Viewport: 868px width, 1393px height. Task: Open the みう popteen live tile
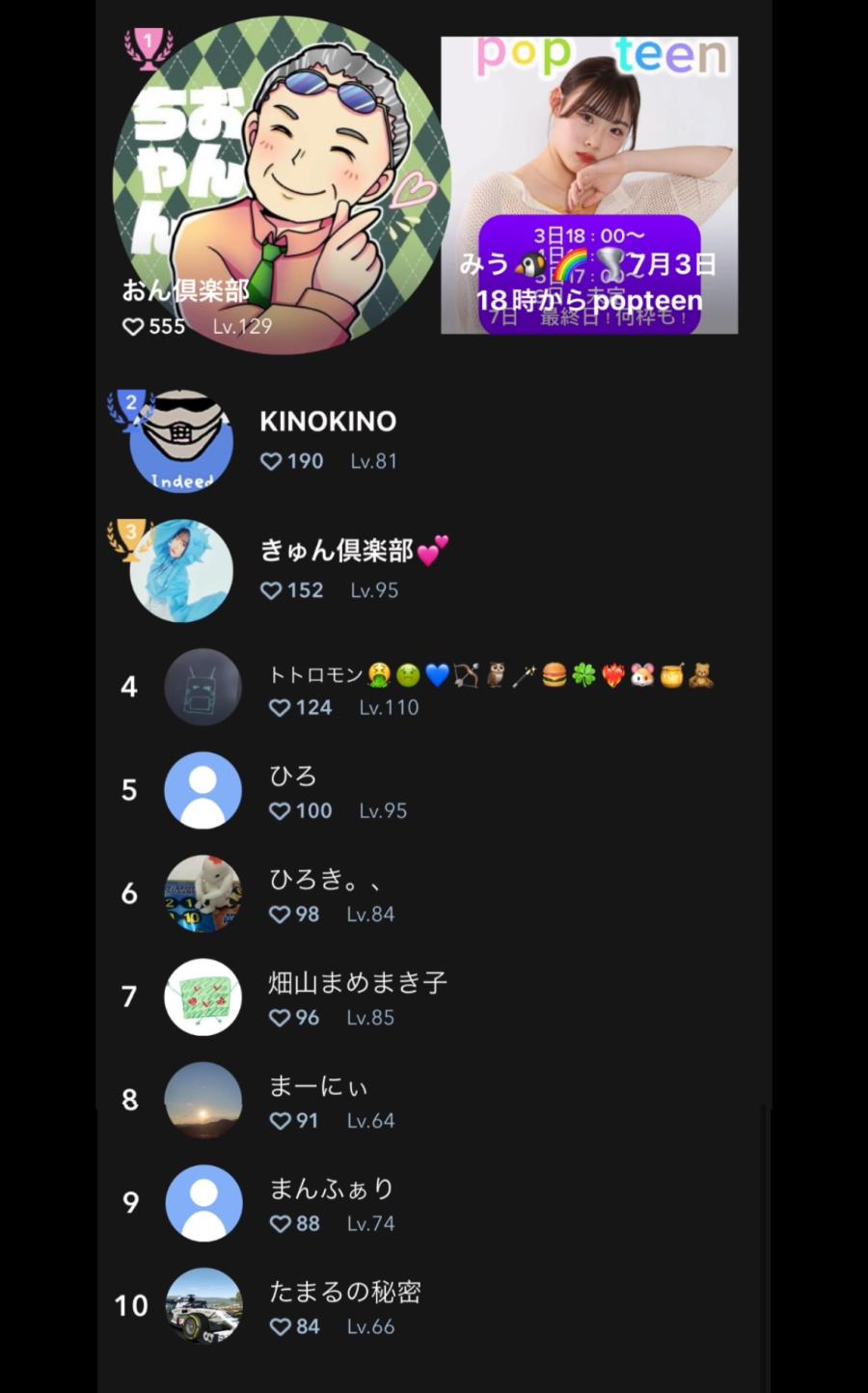589,185
